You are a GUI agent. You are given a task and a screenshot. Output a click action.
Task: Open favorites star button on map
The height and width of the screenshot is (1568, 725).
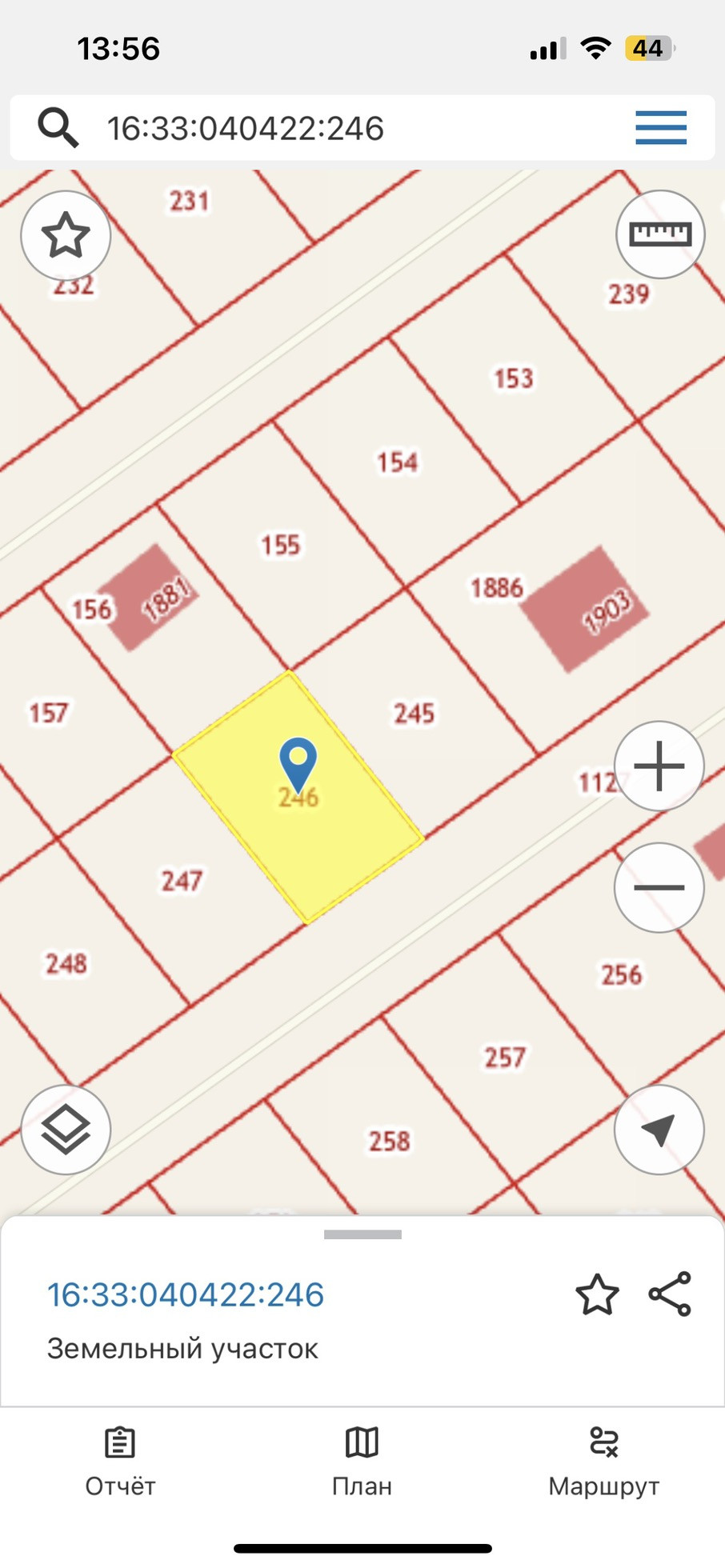[x=66, y=235]
